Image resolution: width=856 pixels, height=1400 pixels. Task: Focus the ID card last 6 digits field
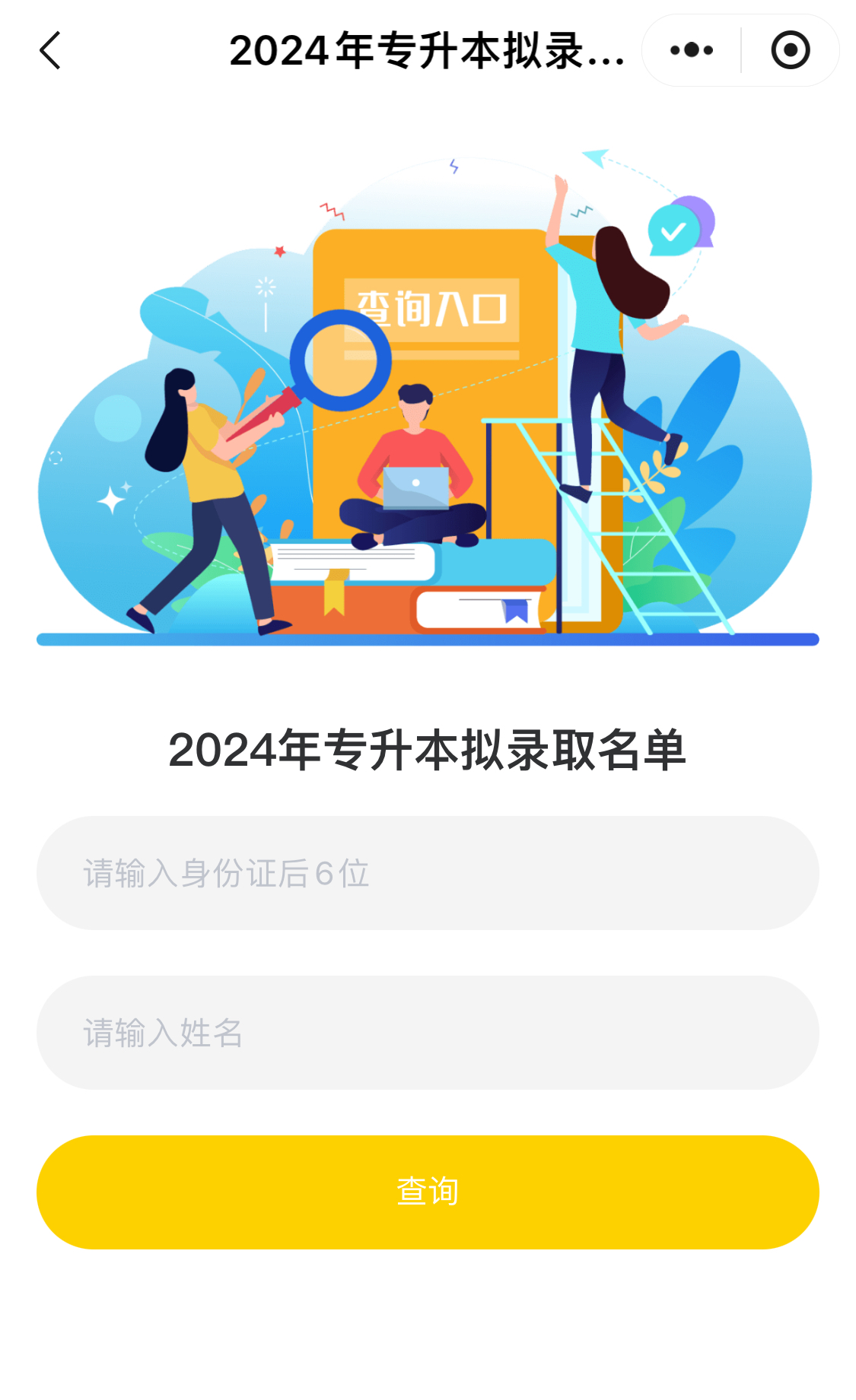428,873
